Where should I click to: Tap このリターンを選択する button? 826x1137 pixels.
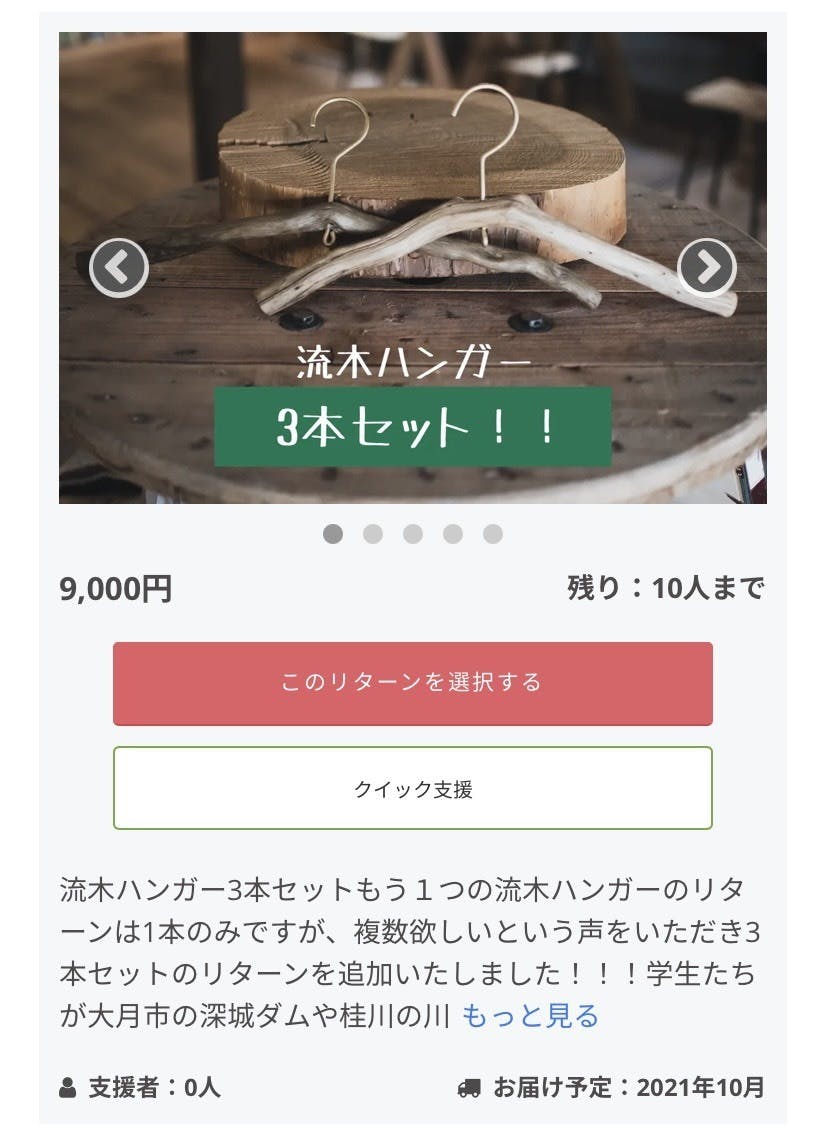pos(412,683)
